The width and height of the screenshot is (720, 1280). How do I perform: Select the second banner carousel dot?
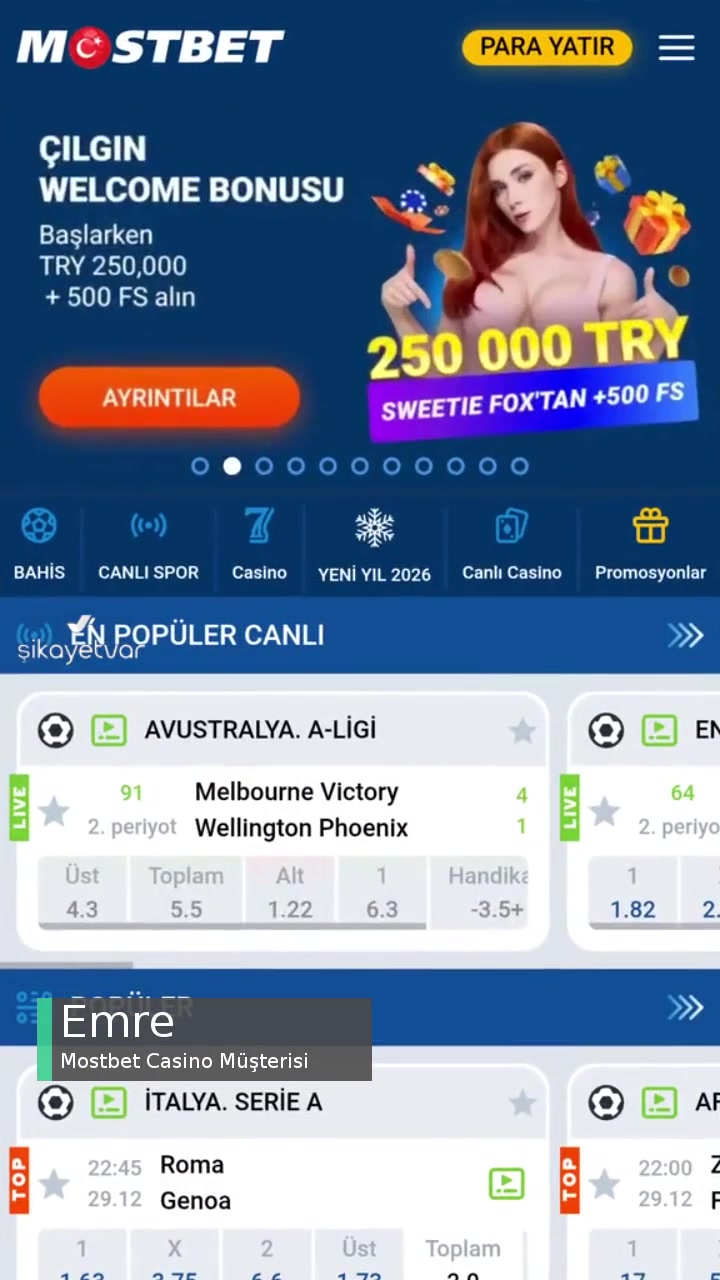(x=232, y=466)
